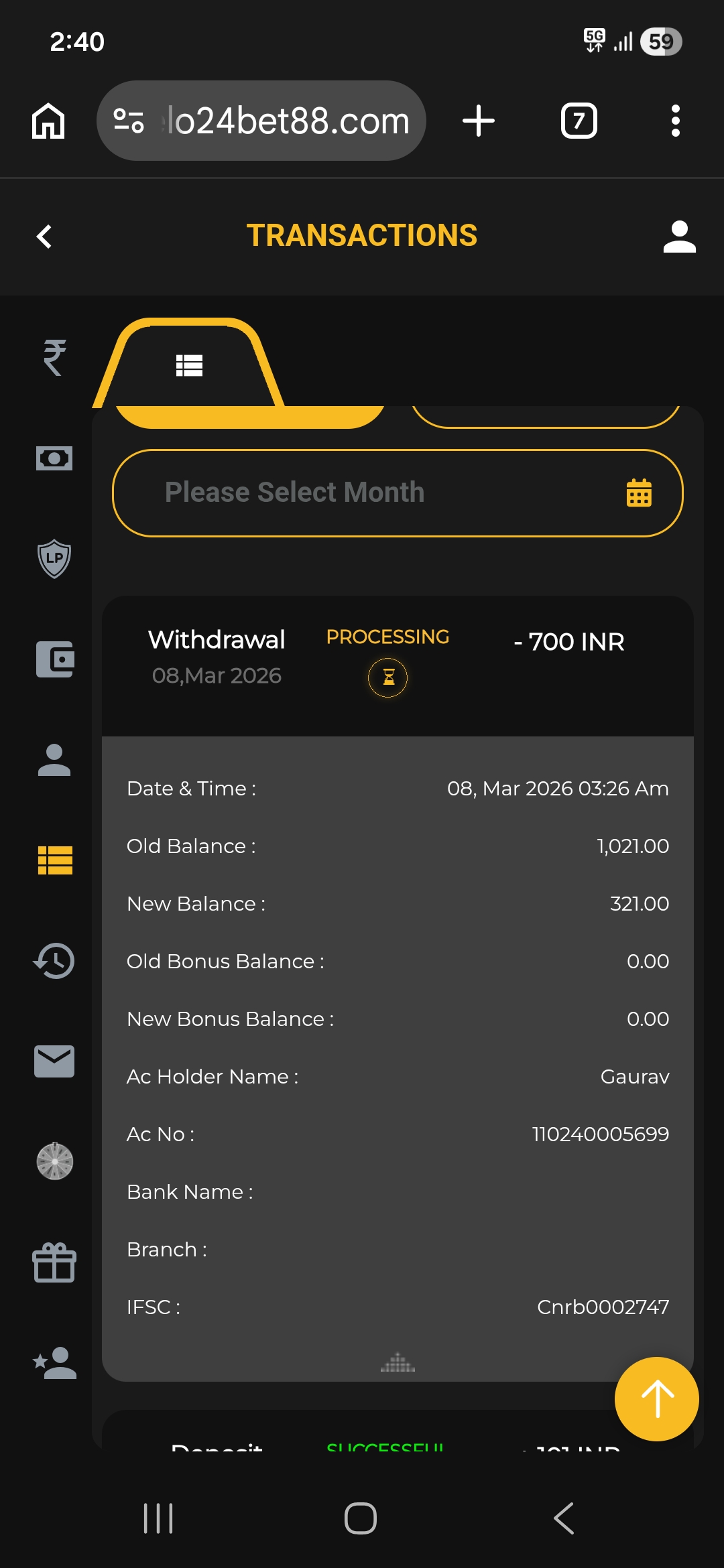Open the month selector dropdown
Viewport: 724px width, 1568px height.
(398, 493)
